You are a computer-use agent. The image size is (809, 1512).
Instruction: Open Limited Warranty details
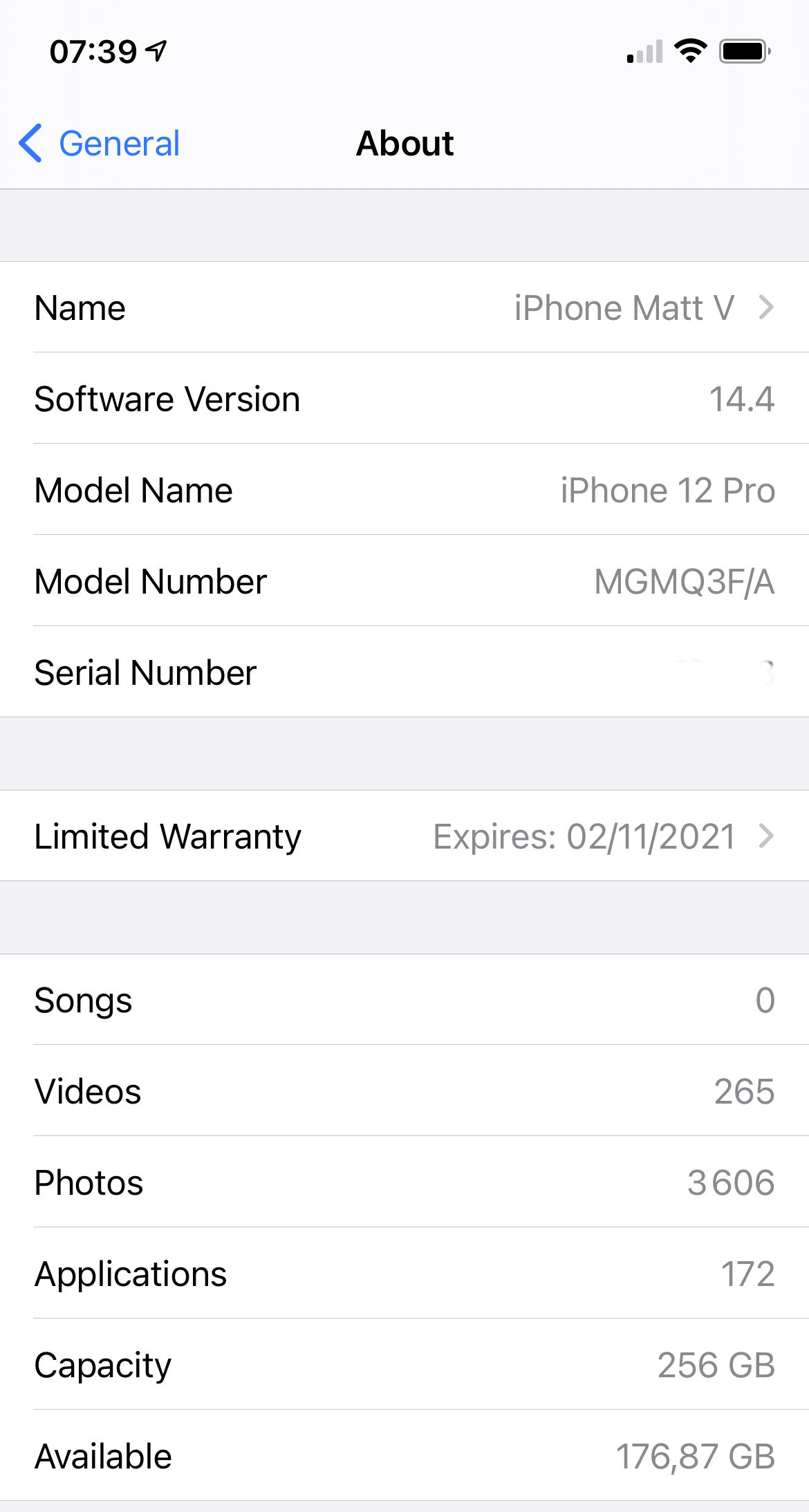(x=404, y=836)
